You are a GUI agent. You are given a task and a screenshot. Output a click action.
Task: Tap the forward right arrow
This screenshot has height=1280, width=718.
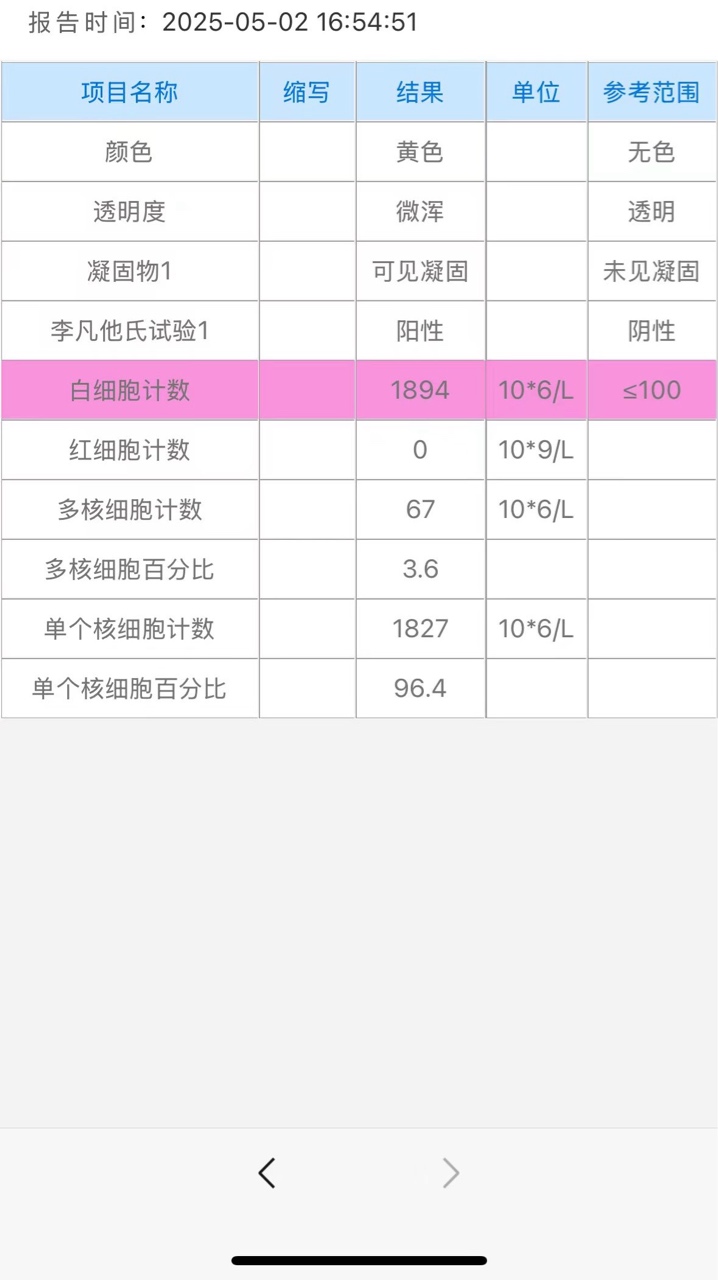[x=451, y=1172]
